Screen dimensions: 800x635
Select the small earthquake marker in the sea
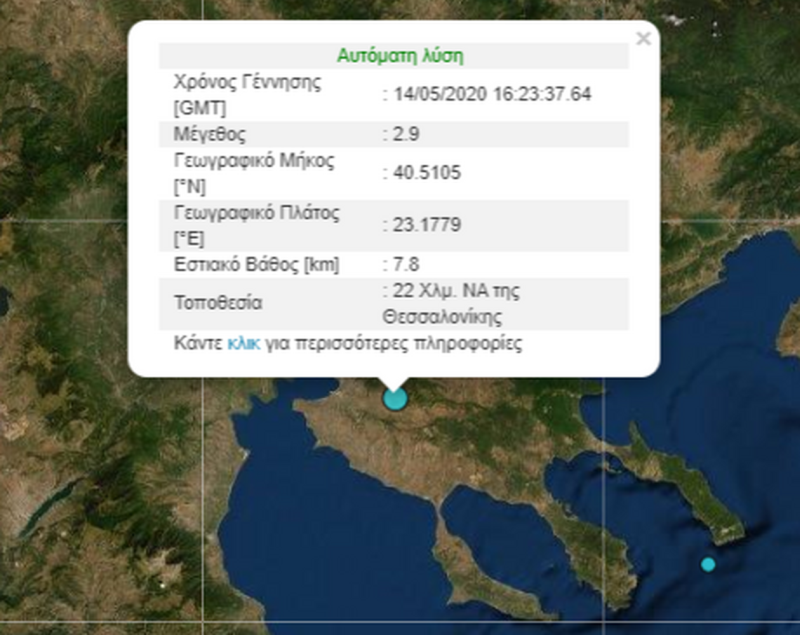pyautogui.click(x=708, y=564)
